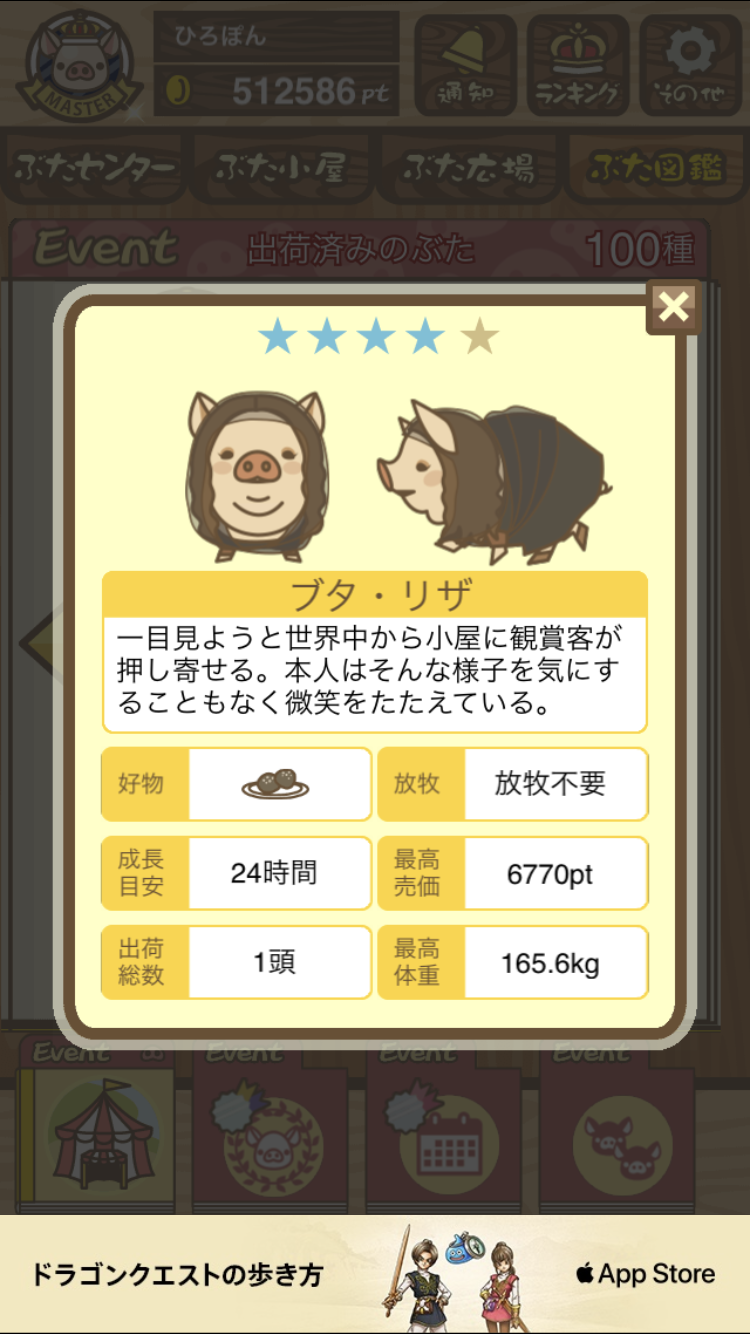Open the pig laurel wreath Event category

pyautogui.click(x=273, y=1135)
